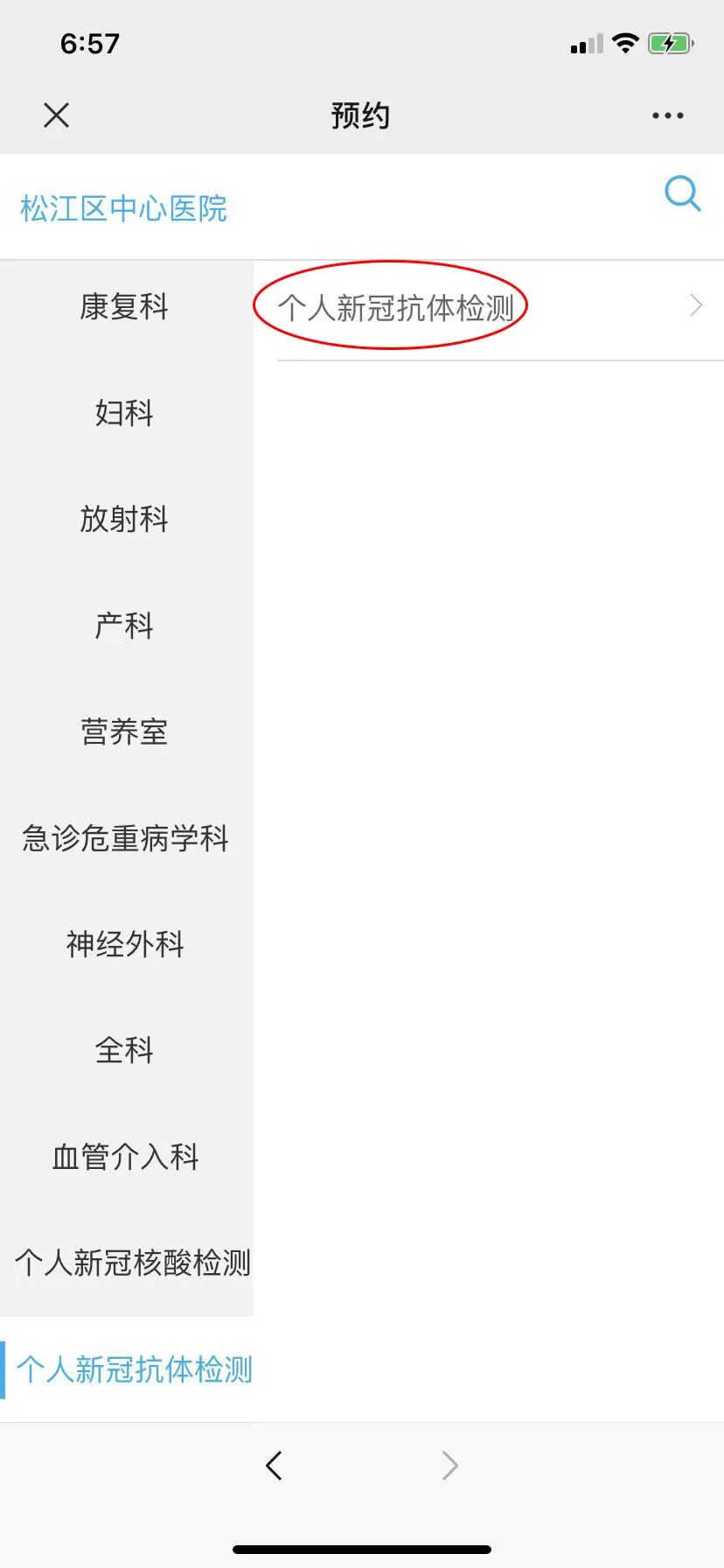
Task: Tap the bottom forward arrow
Action: (449, 1465)
